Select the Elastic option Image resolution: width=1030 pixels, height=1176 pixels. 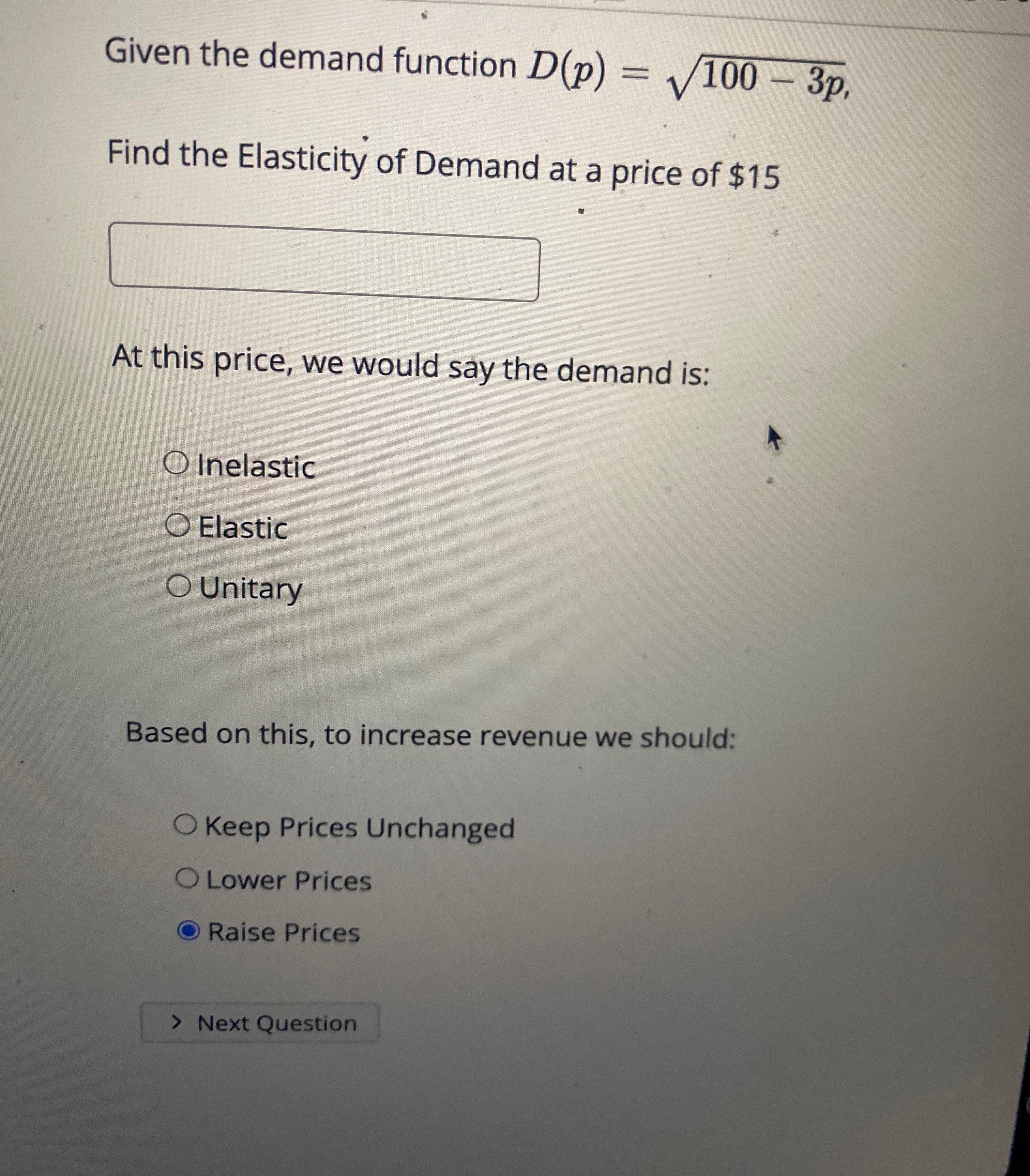pos(177,525)
